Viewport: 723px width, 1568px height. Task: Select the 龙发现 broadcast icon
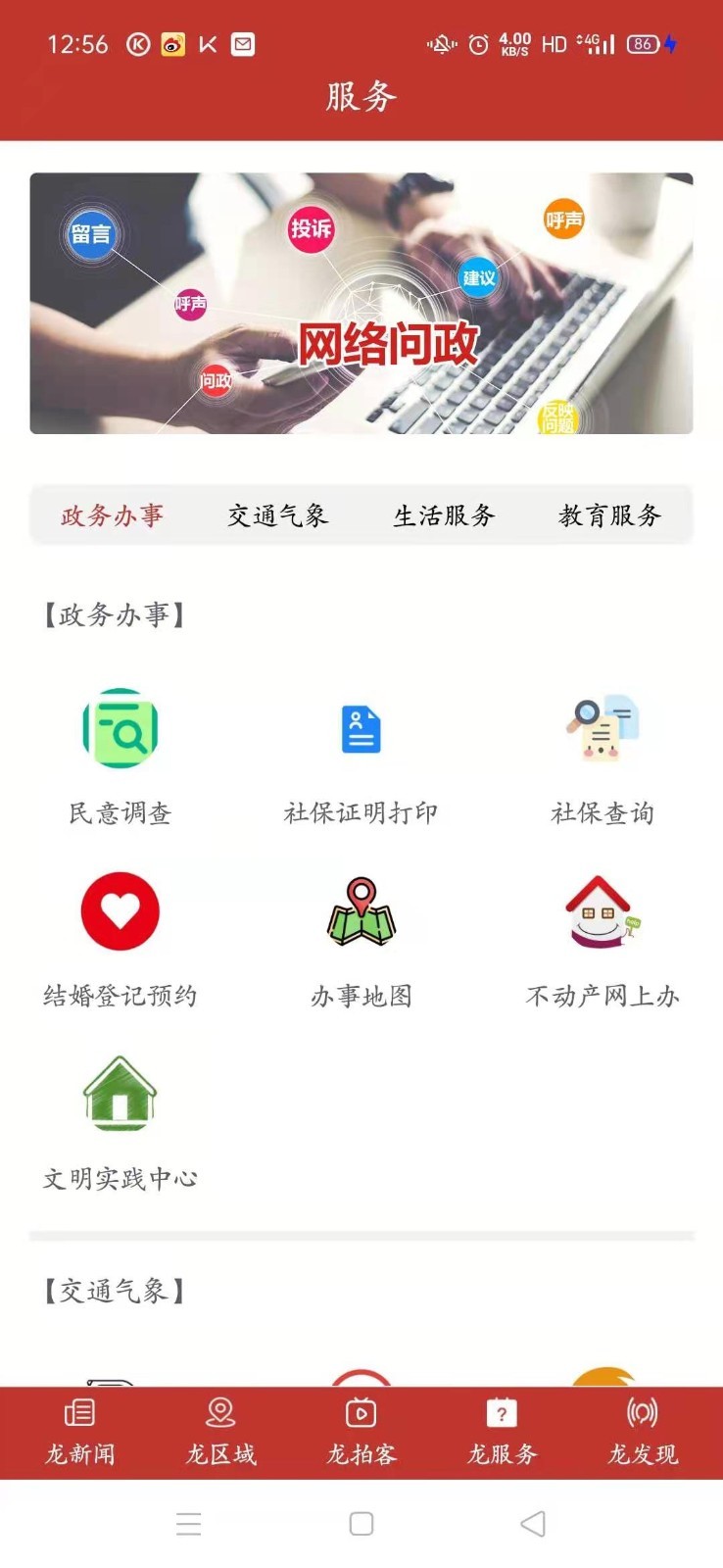[x=642, y=1413]
